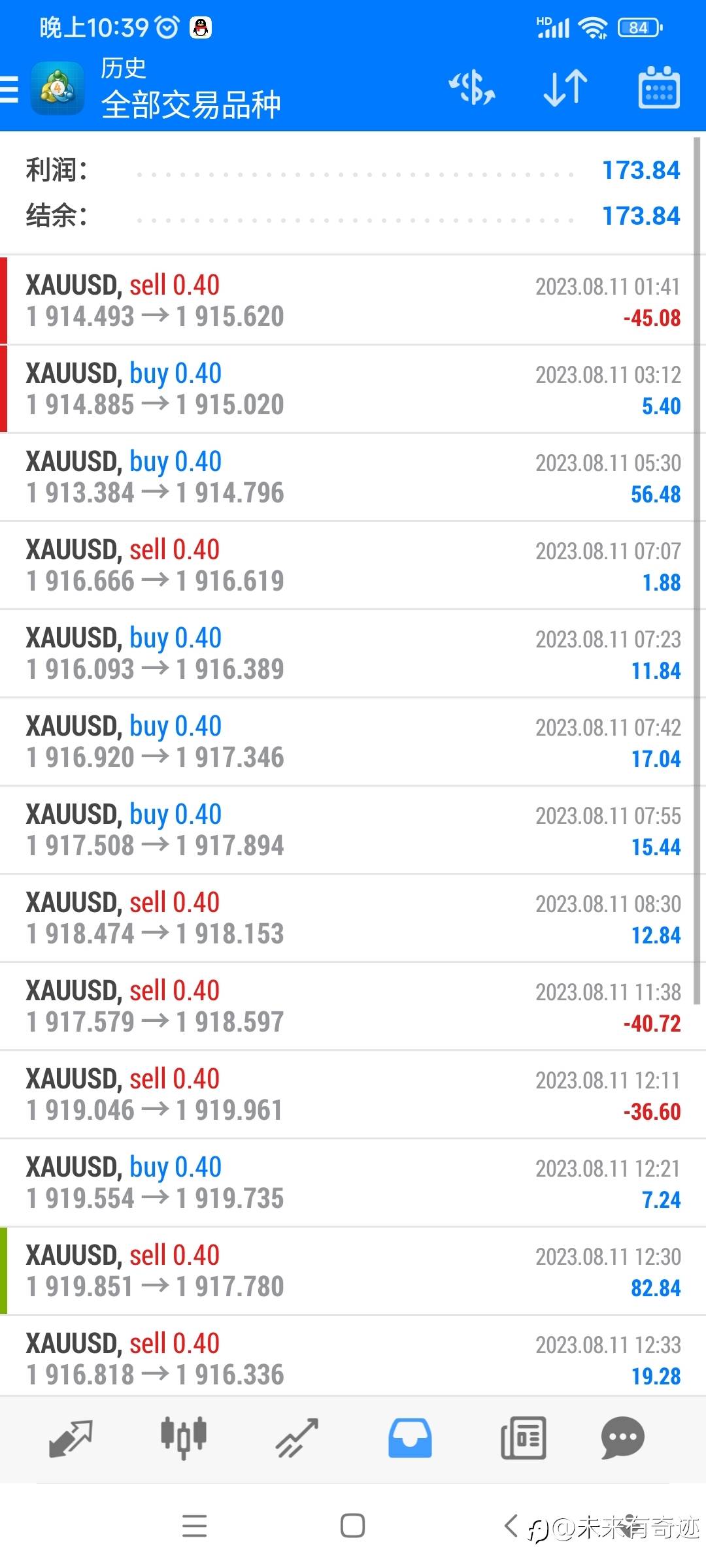Tap the system home button
Viewport: 706px width, 1568px height.
353,1526
